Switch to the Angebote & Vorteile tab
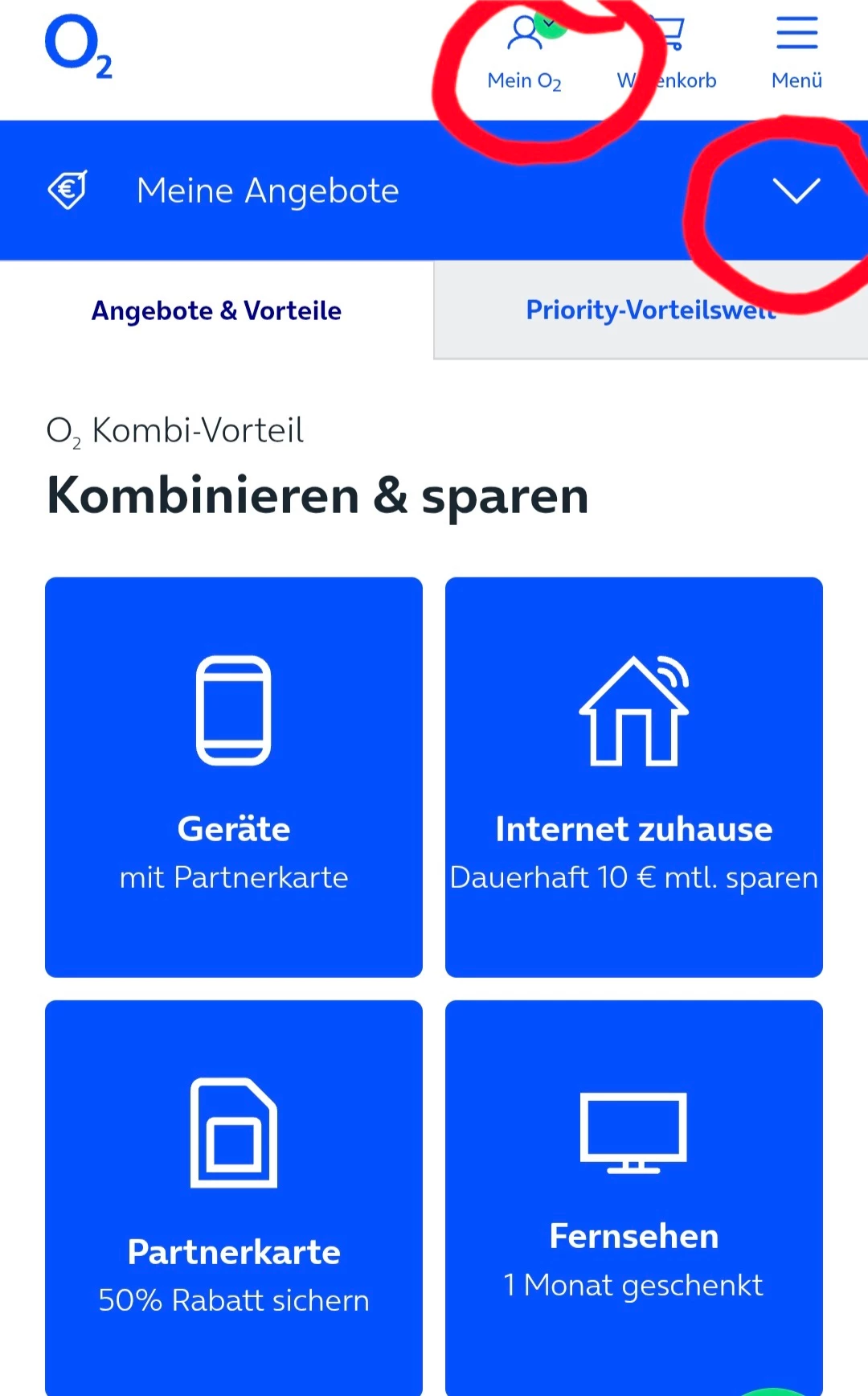This screenshot has width=868, height=1396. (x=216, y=310)
